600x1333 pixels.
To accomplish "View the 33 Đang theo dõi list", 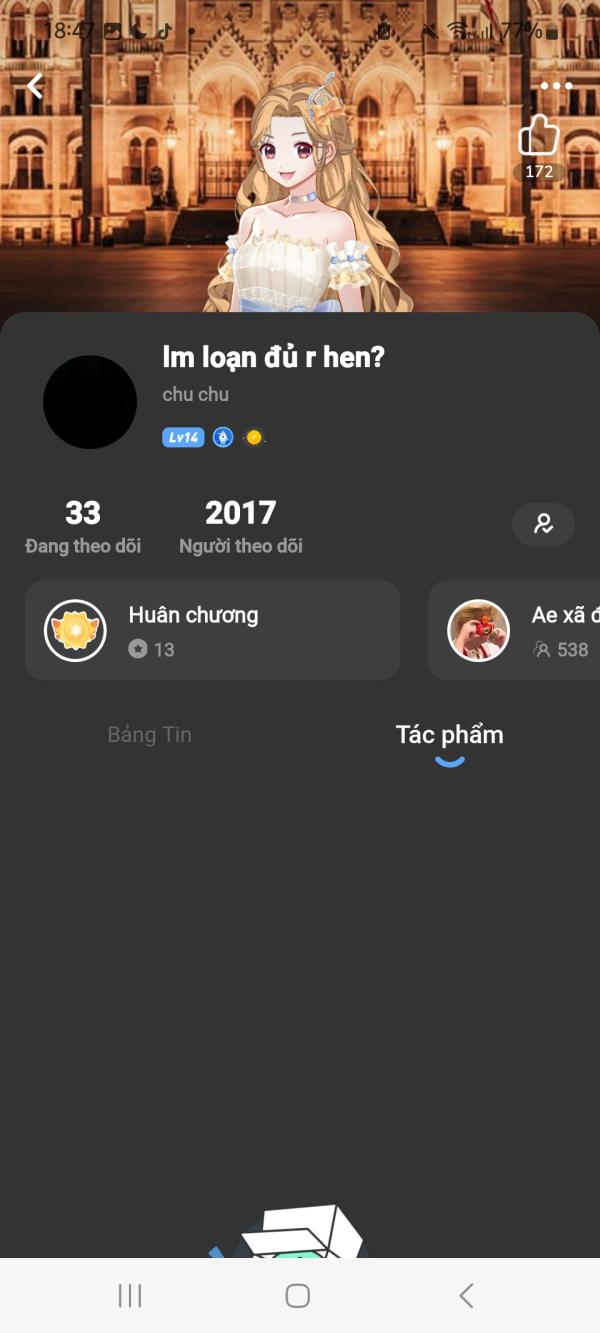I will click(83, 527).
